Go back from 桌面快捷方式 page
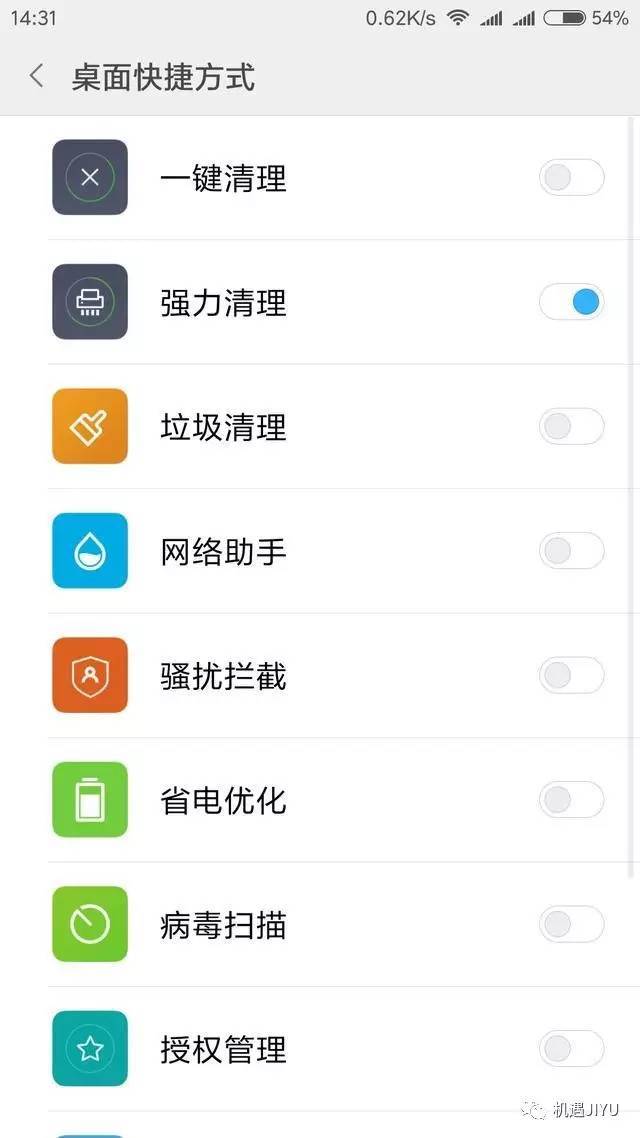Image resolution: width=640 pixels, height=1138 pixels. (37, 76)
